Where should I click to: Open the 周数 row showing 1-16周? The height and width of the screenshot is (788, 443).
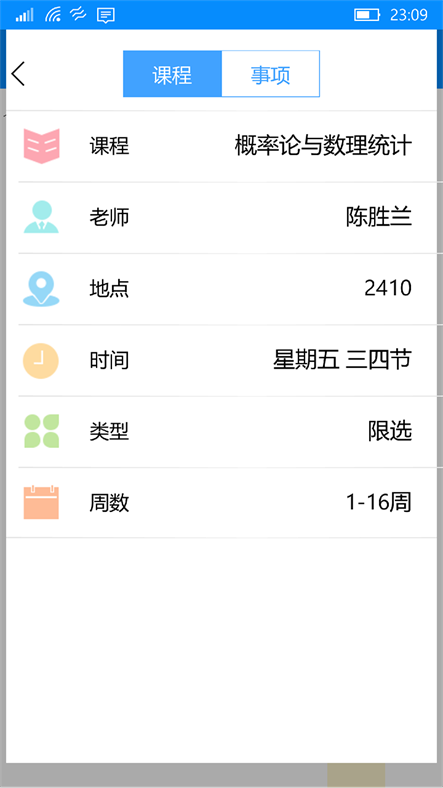(x=222, y=503)
